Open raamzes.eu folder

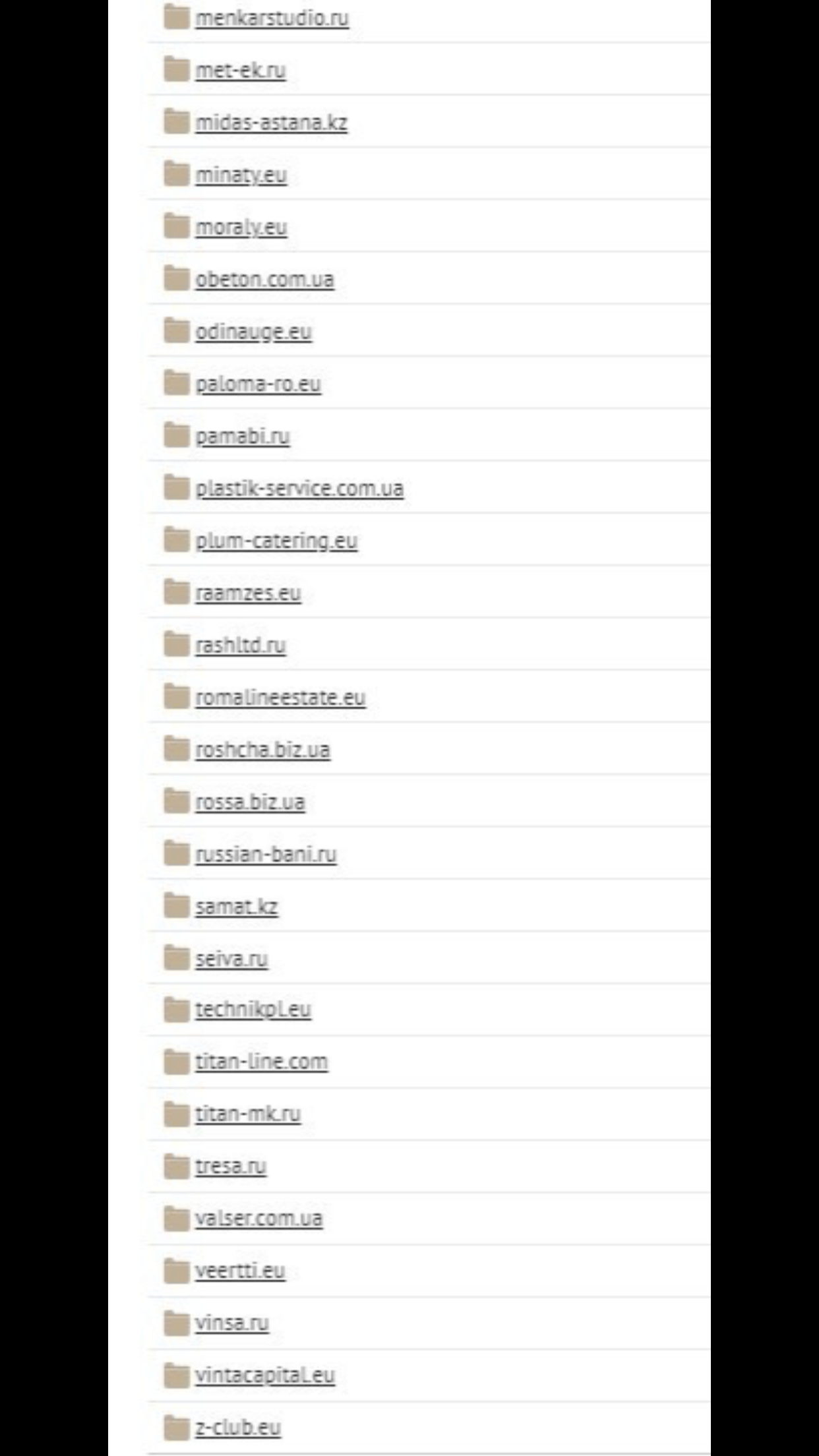(x=248, y=593)
